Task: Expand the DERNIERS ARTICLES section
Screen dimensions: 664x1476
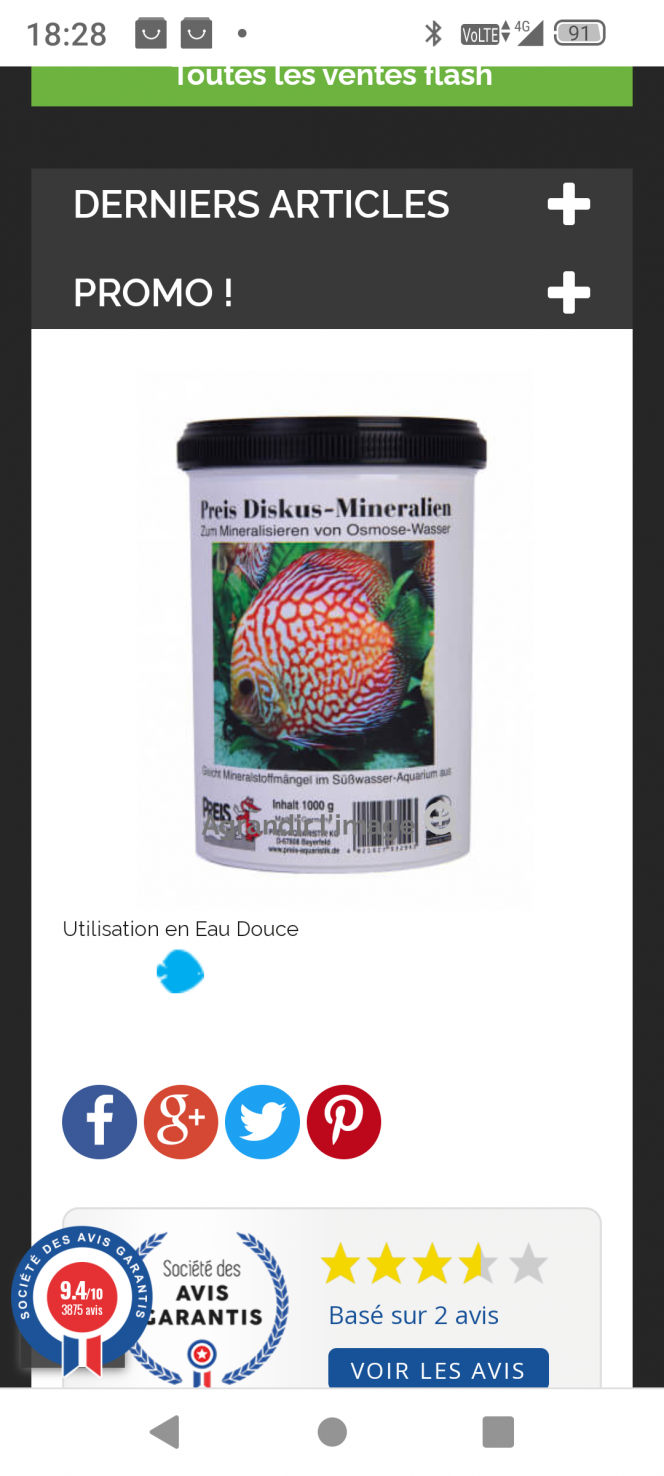Action: [x=568, y=205]
